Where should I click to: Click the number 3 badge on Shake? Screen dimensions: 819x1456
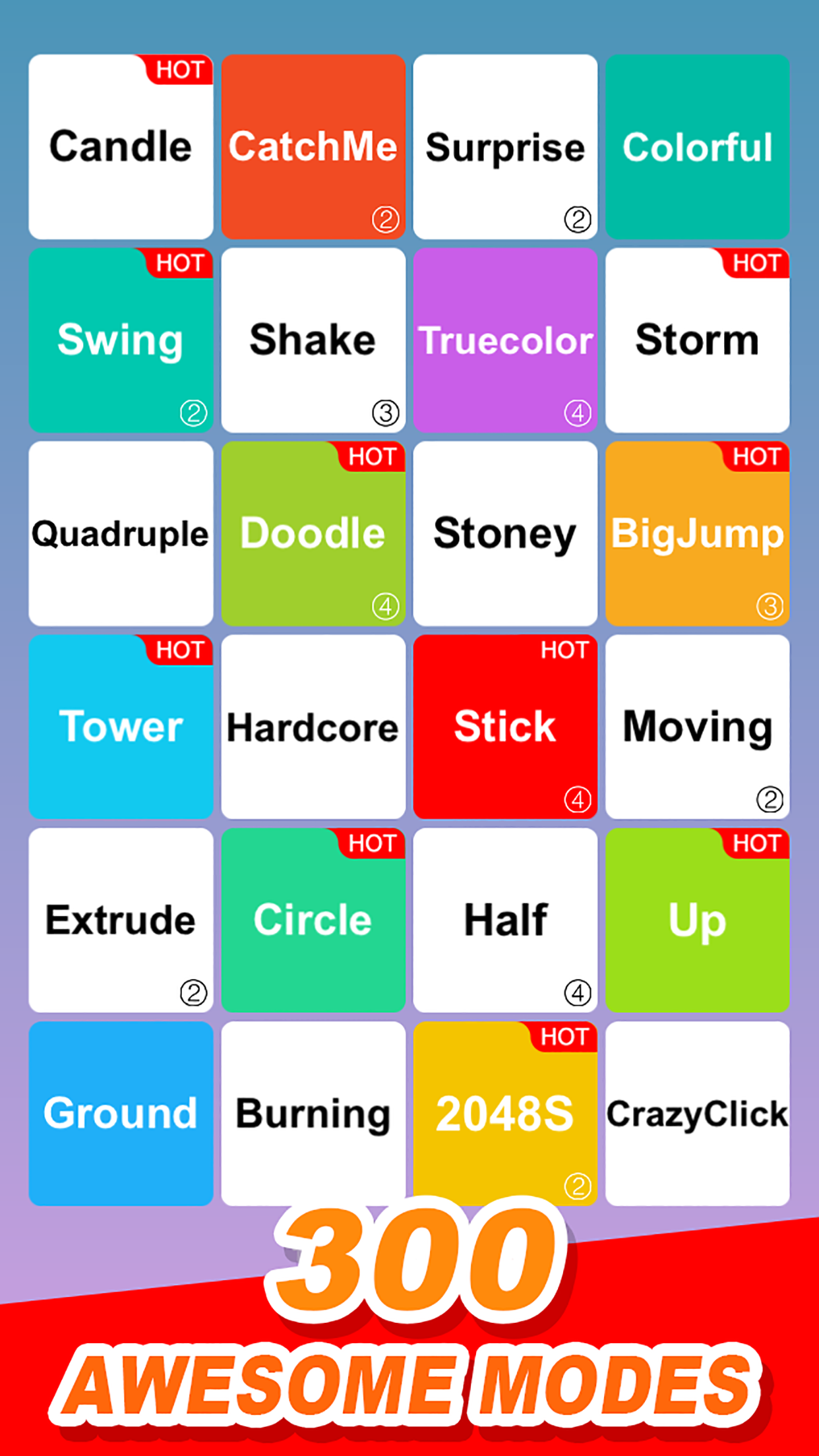(x=386, y=412)
